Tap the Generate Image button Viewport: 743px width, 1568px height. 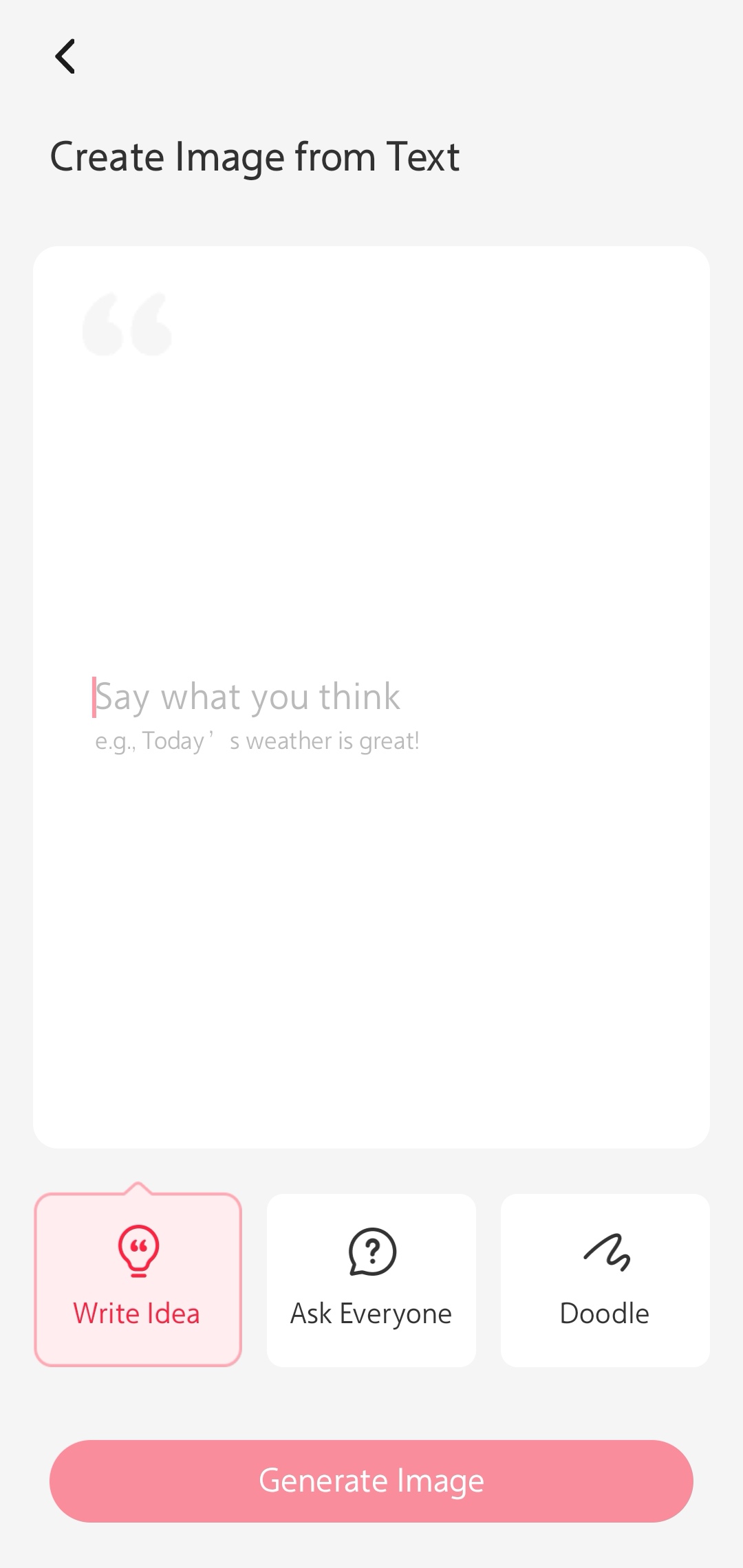tap(371, 1480)
